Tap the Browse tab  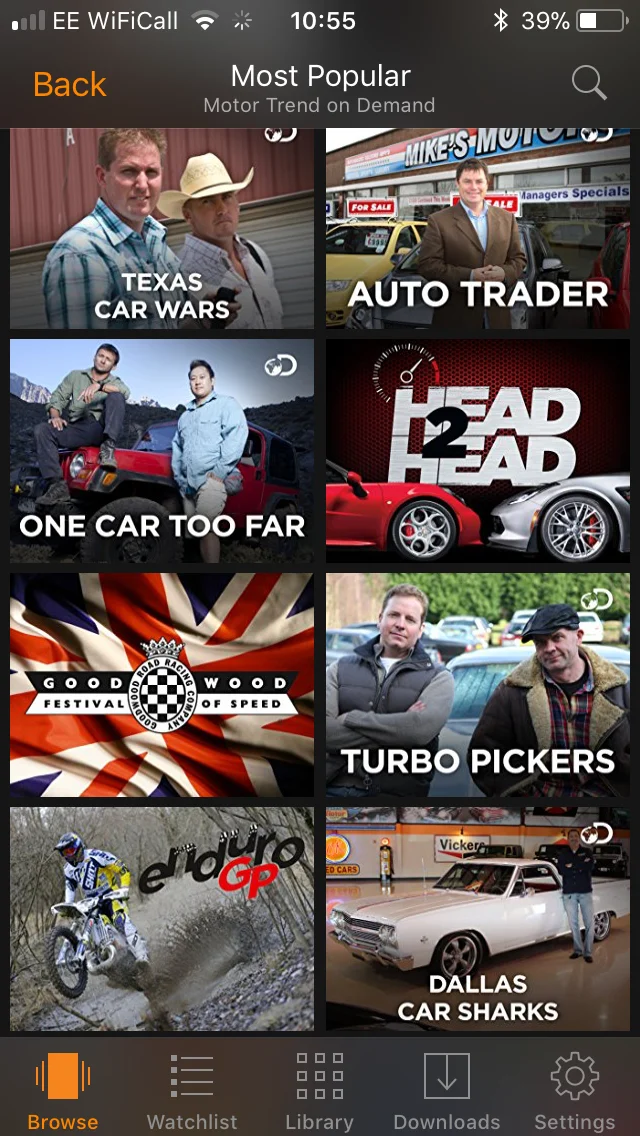[x=63, y=1091]
